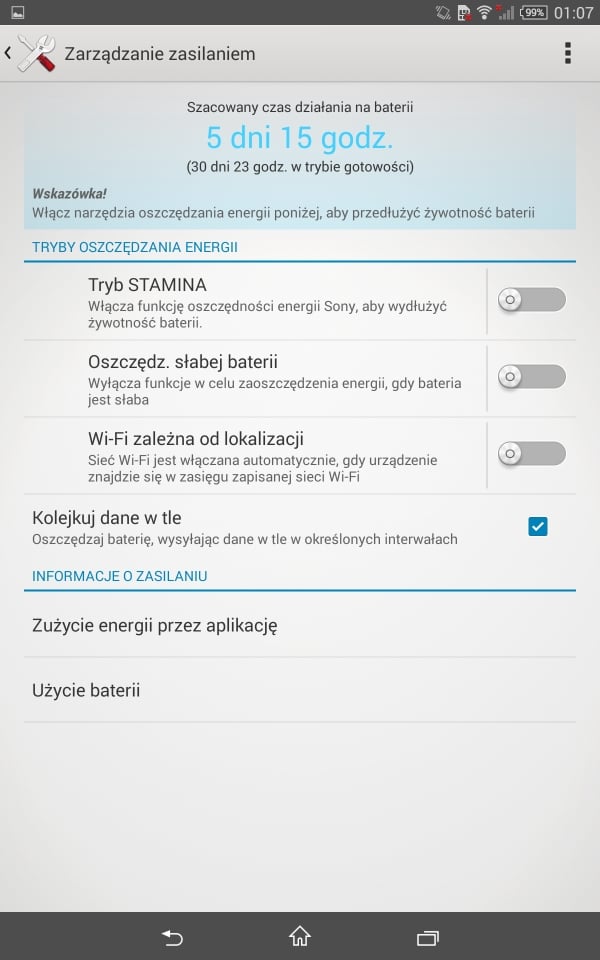600x960 pixels.
Task: Toggle the Wi-Fi zależna od lokalizacji switch
Action: [531, 454]
